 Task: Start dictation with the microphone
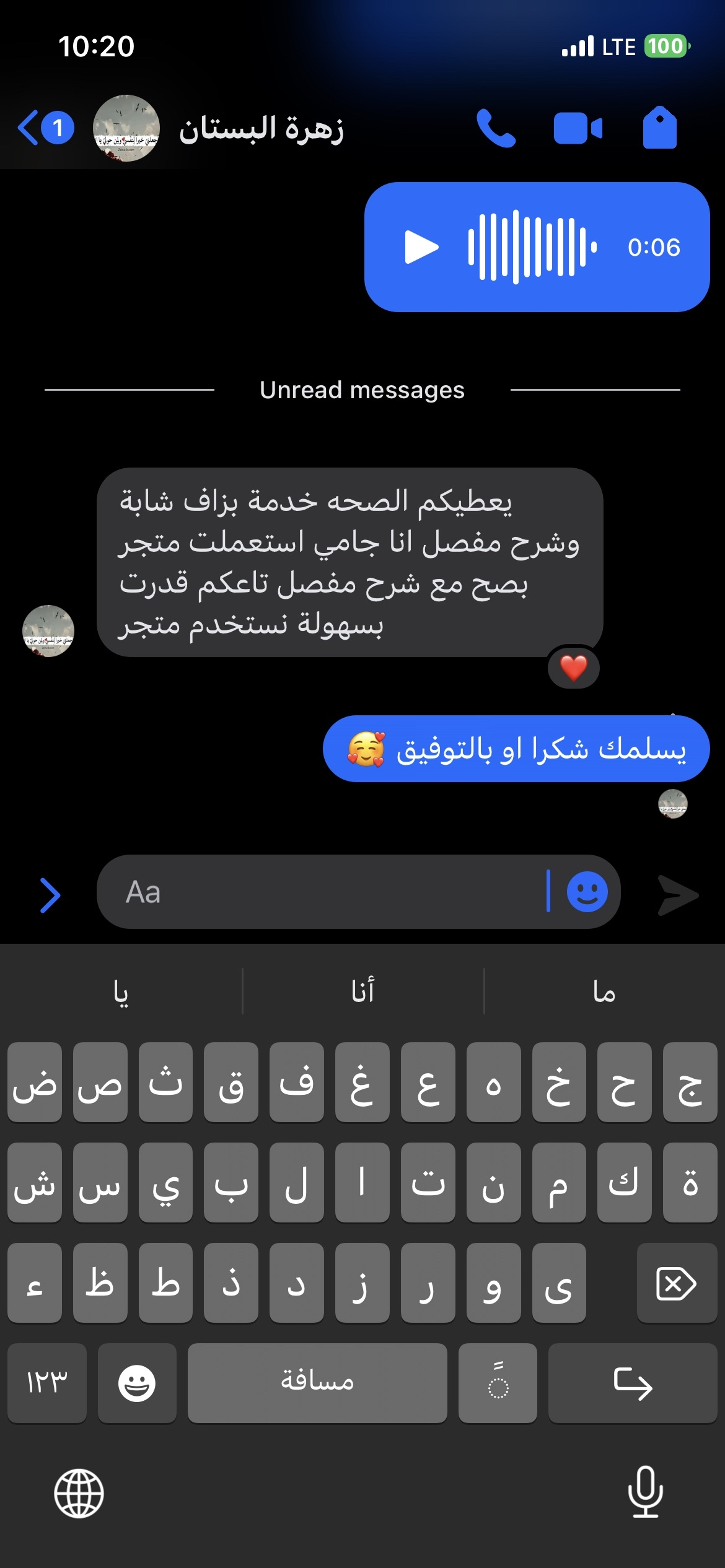pos(646,1492)
